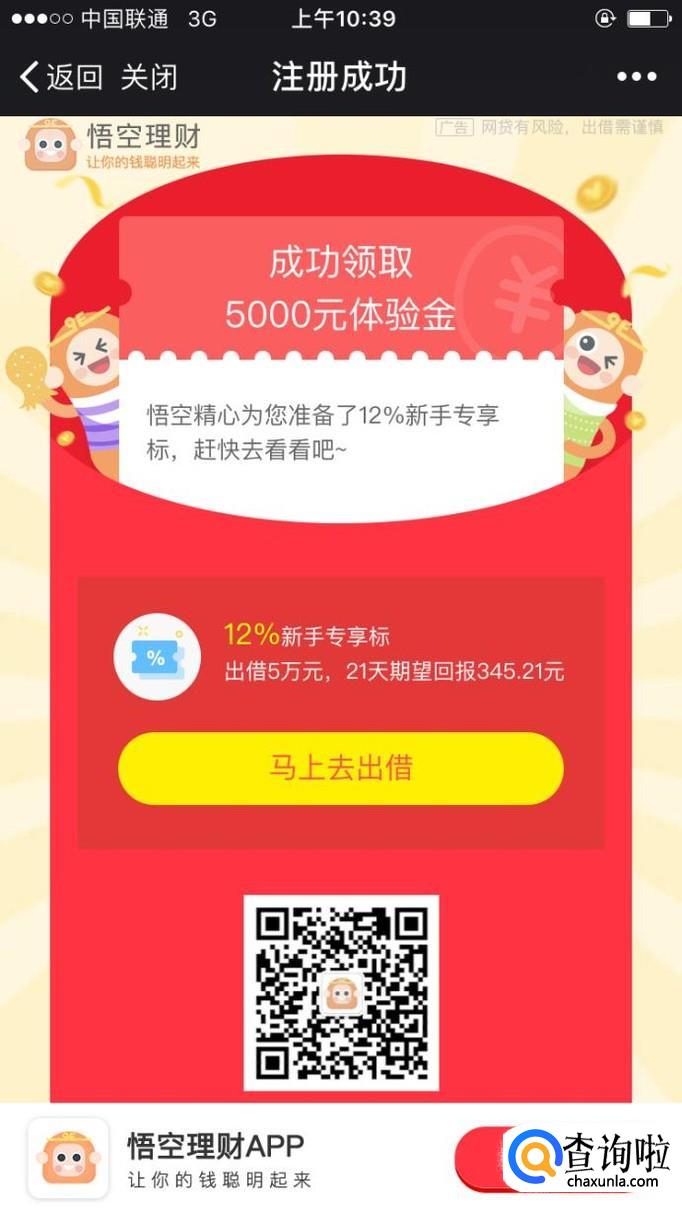Image resolution: width=682 pixels, height=1212 pixels.
Task: Tap the 马上去出借 button
Action: click(x=340, y=768)
